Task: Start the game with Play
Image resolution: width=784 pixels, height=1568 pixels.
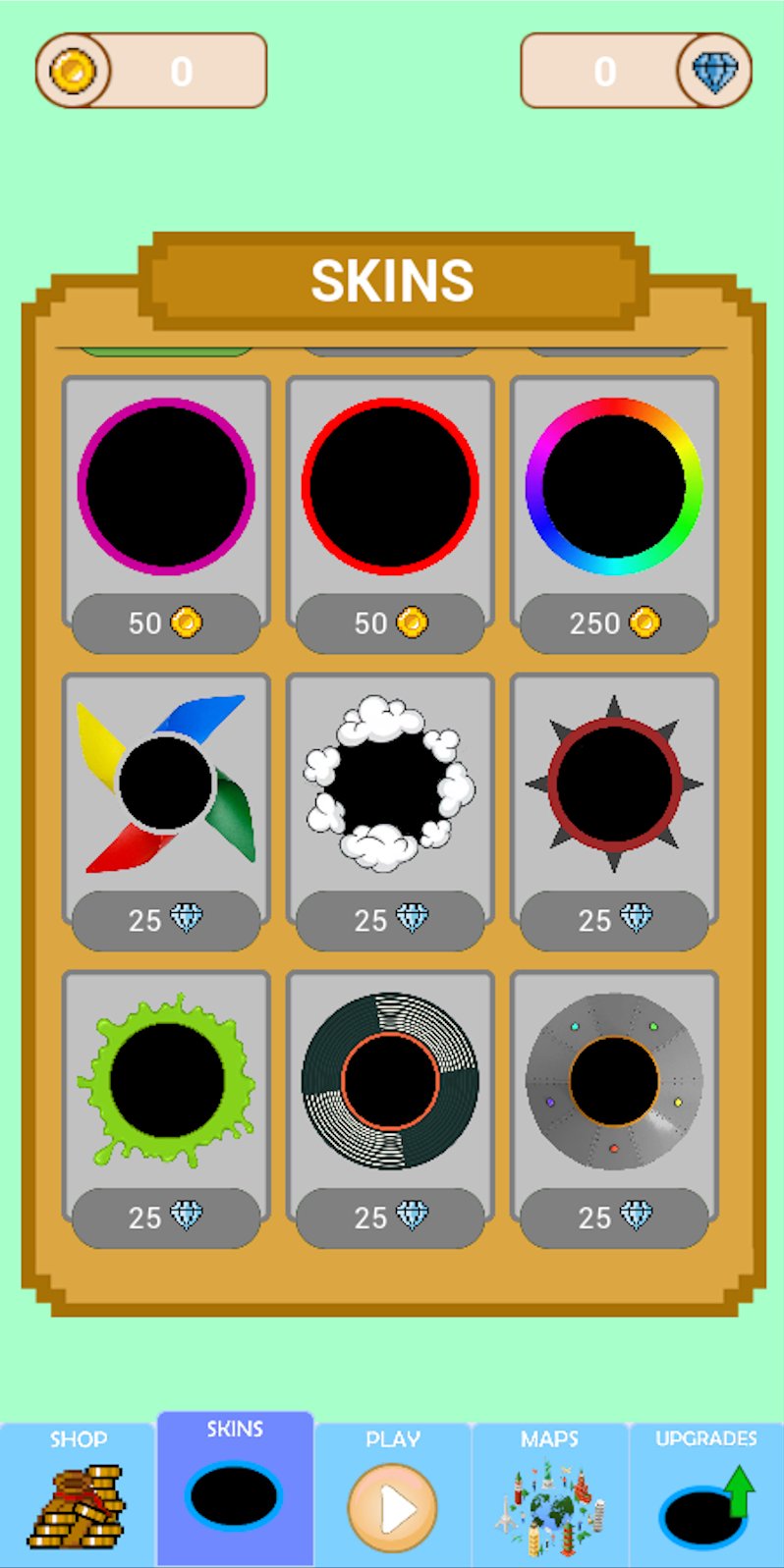Action: [393, 1494]
